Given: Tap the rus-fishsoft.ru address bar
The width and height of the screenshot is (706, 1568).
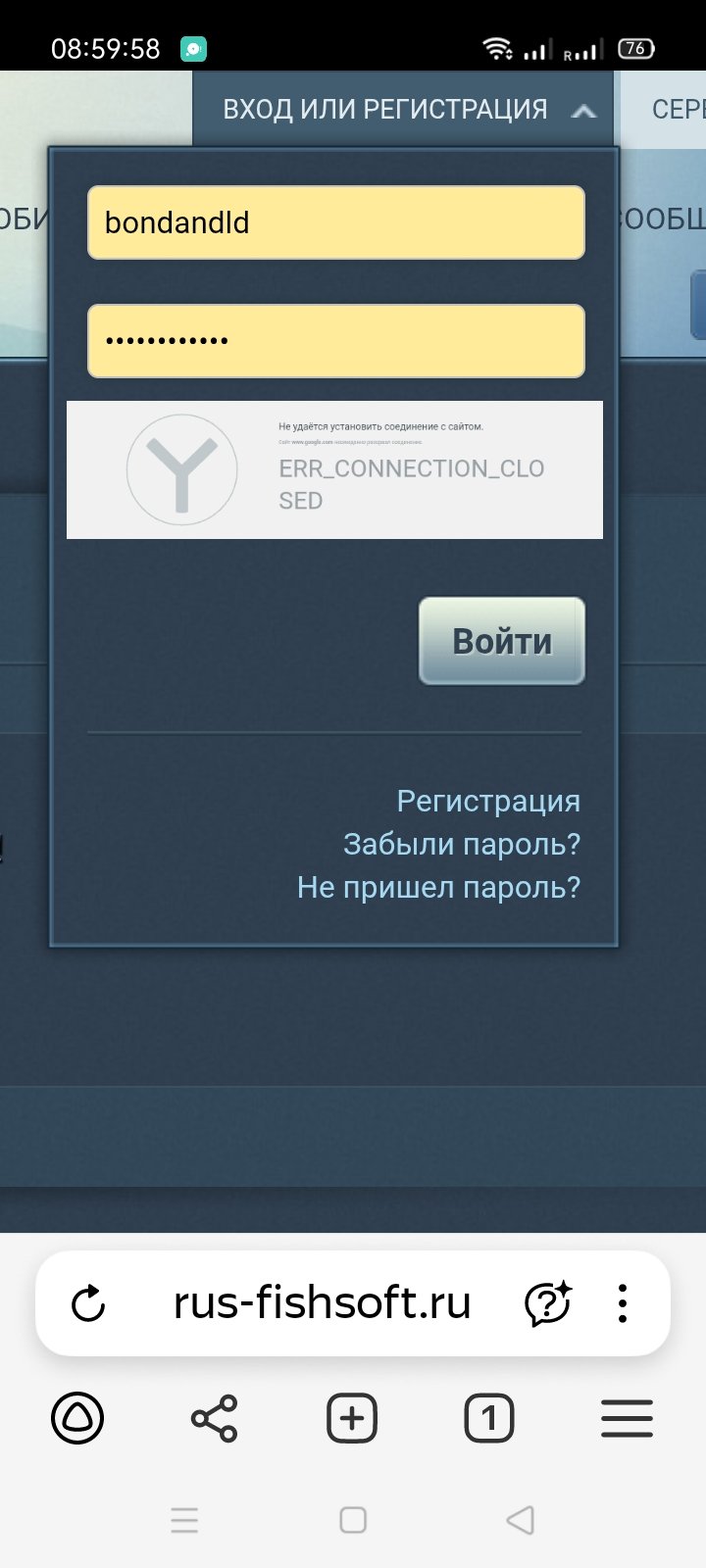Looking at the screenshot, I should pos(322,1303).
